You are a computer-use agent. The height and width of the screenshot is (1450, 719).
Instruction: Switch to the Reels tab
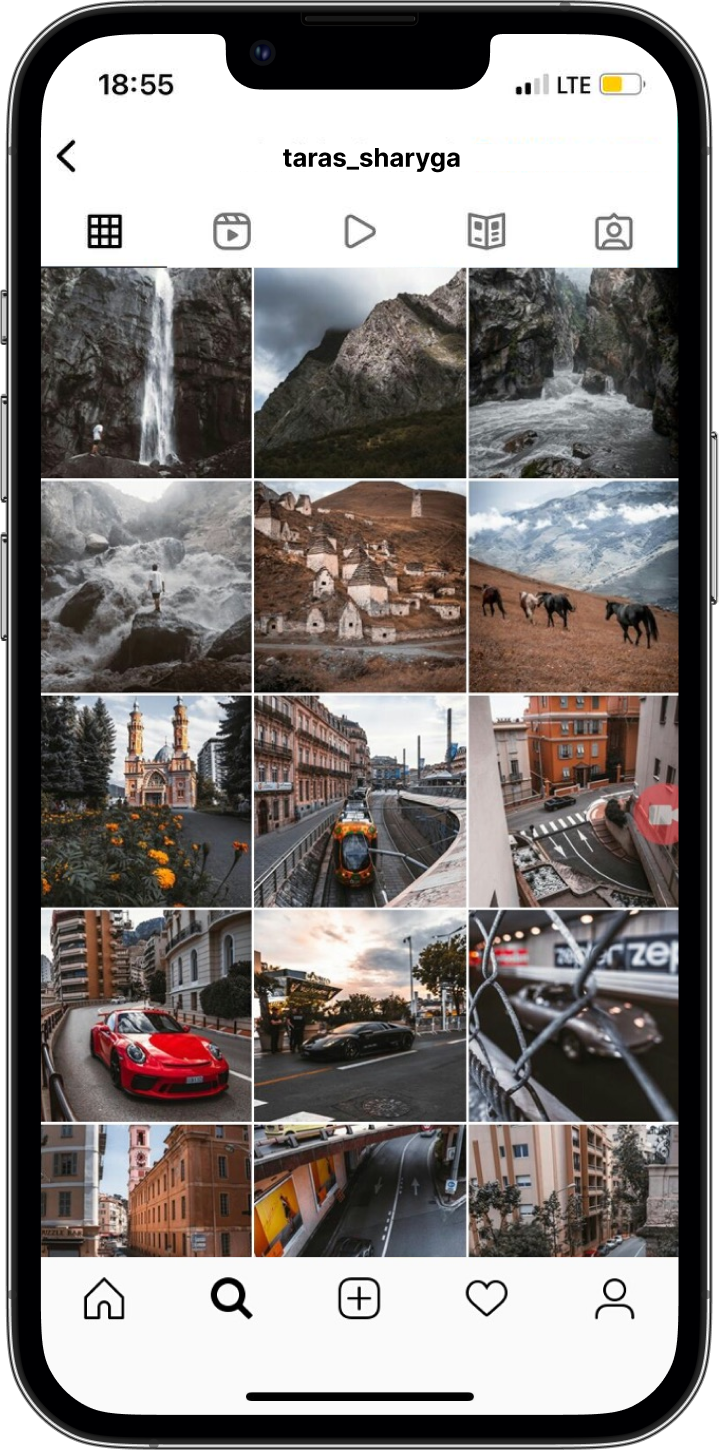(232, 232)
